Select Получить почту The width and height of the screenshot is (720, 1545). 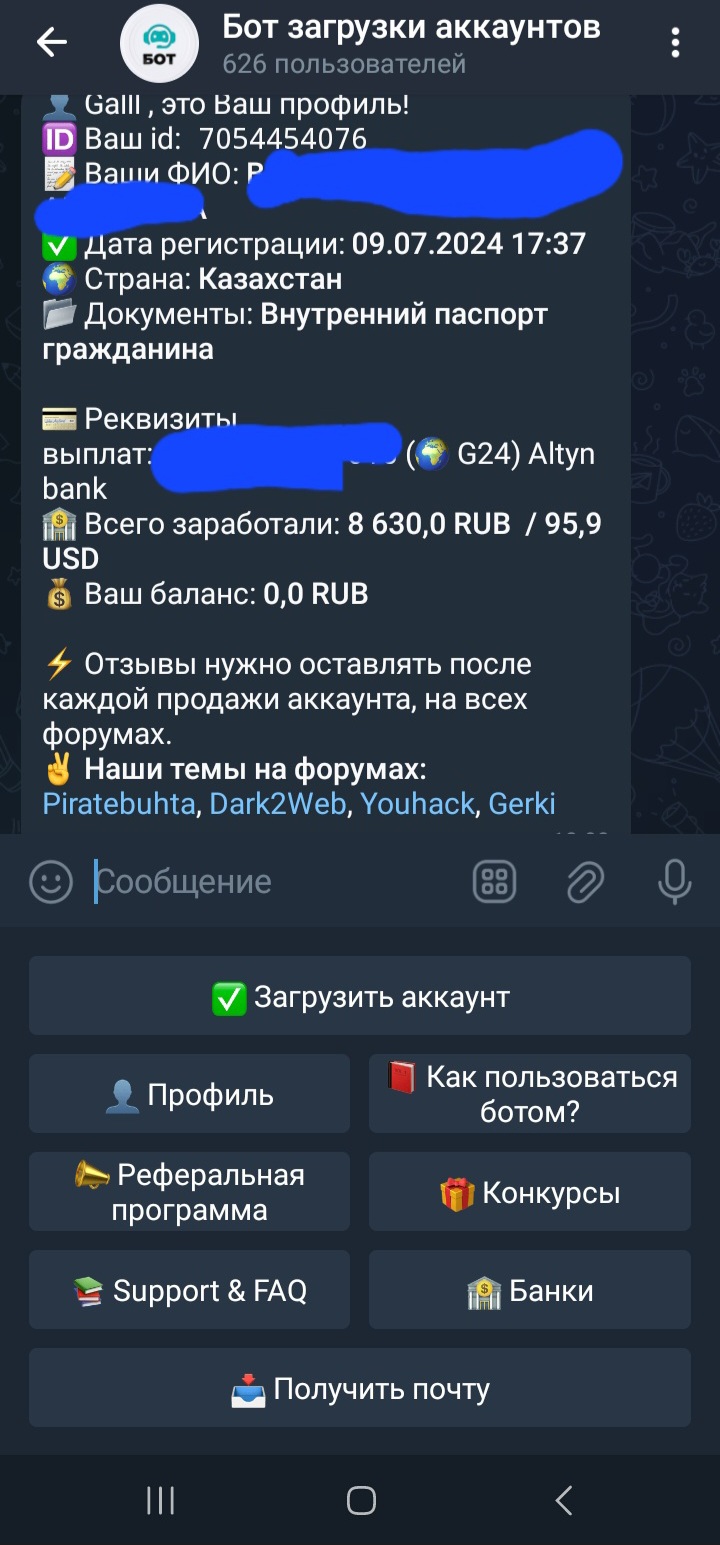point(360,1388)
